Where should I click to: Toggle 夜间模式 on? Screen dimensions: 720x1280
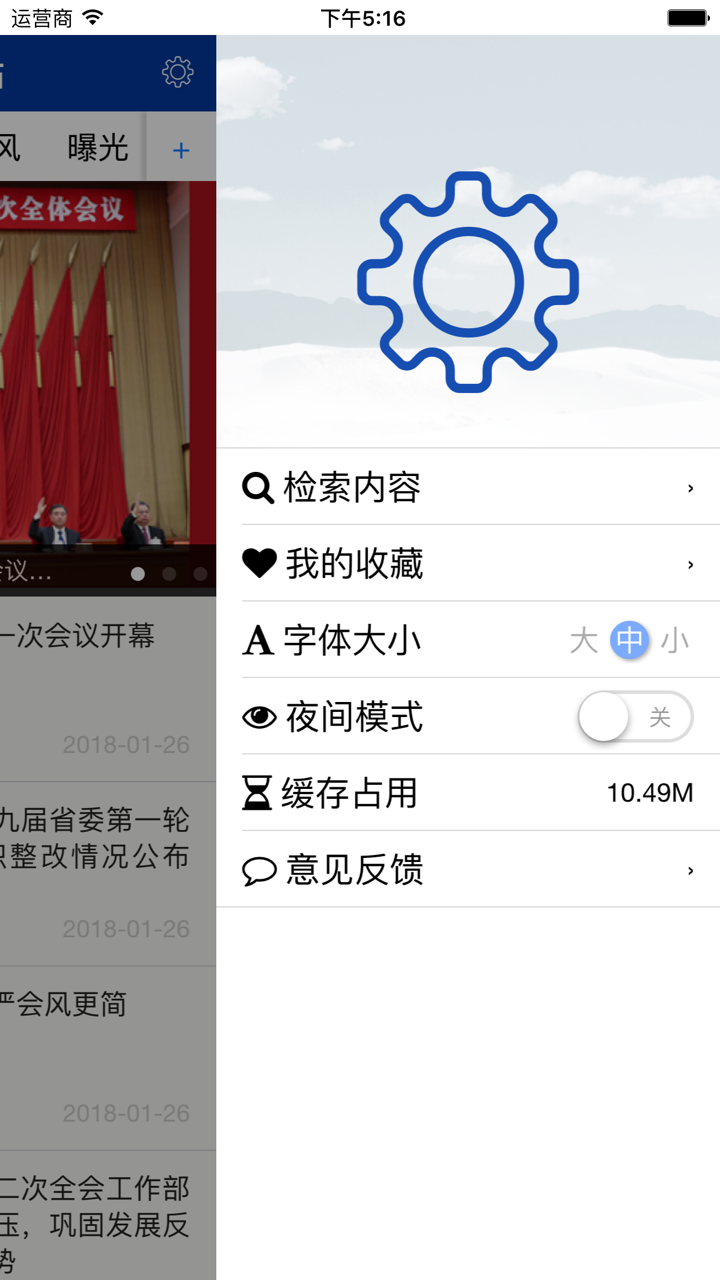pyautogui.click(x=635, y=717)
